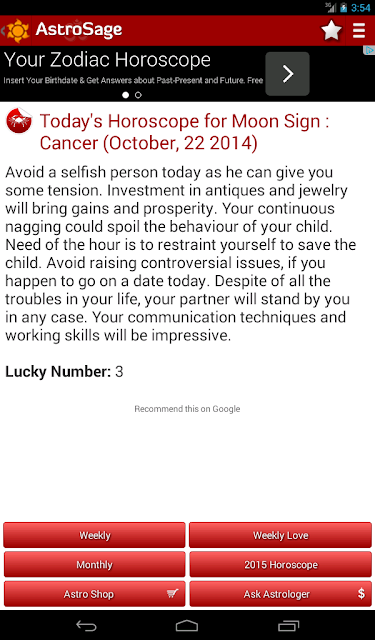Go to the home screen
Screen dimensions: 375x640
point(187,625)
